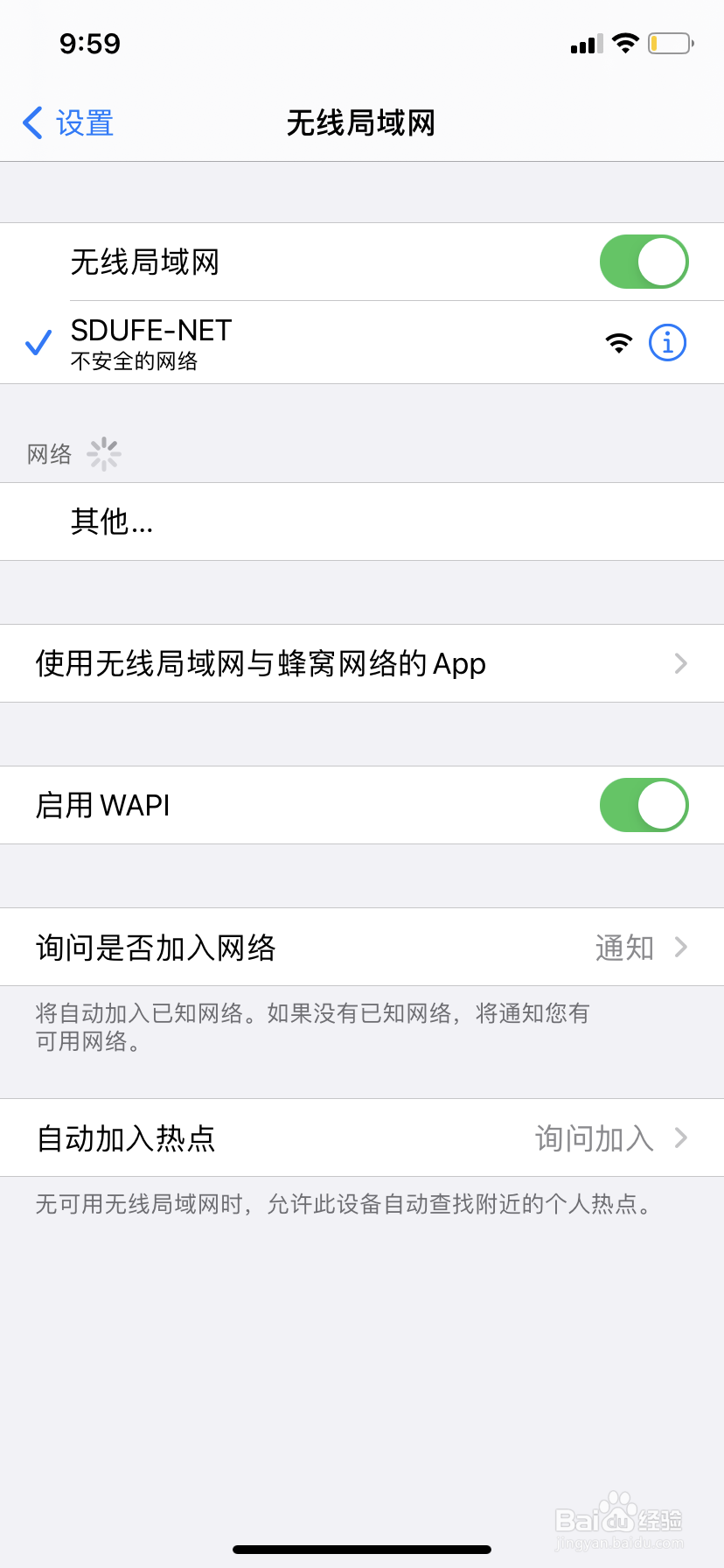
Task: Disable the 启用 WAPI switch
Action: tap(644, 805)
